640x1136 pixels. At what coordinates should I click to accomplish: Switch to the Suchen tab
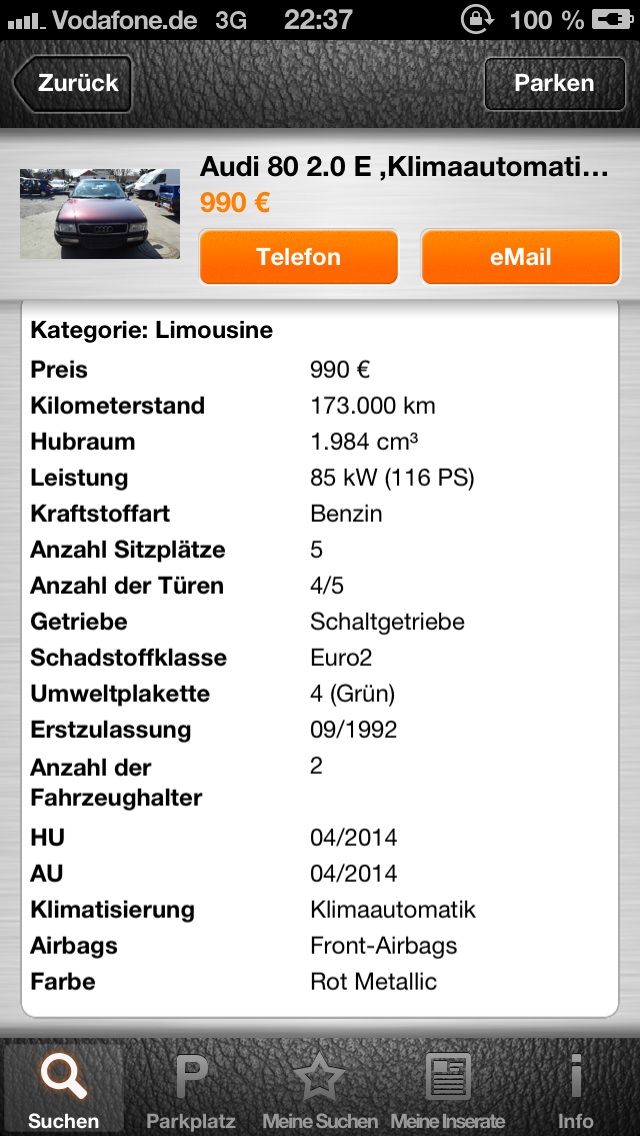click(64, 1088)
